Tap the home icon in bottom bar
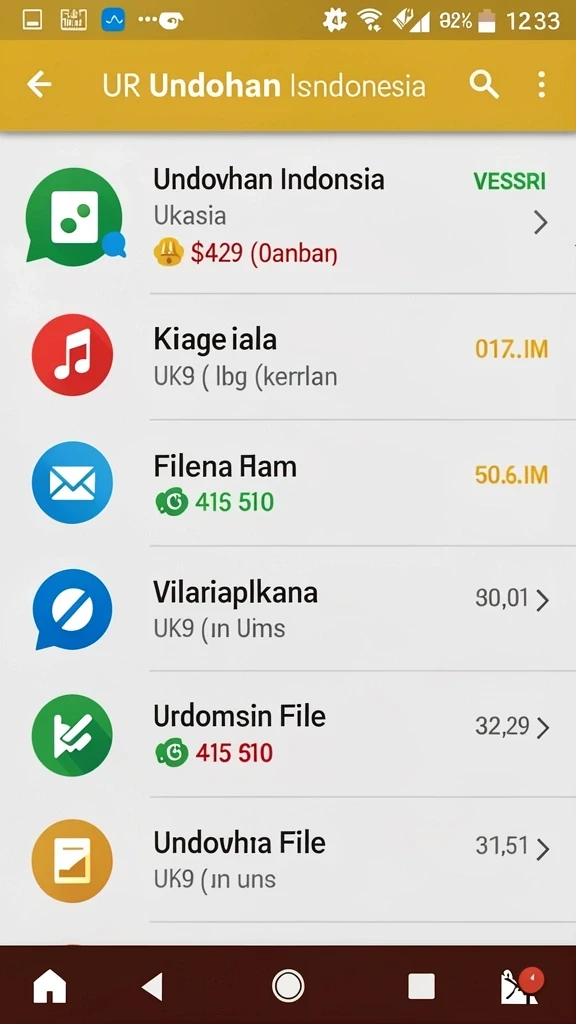 [x=50, y=985]
